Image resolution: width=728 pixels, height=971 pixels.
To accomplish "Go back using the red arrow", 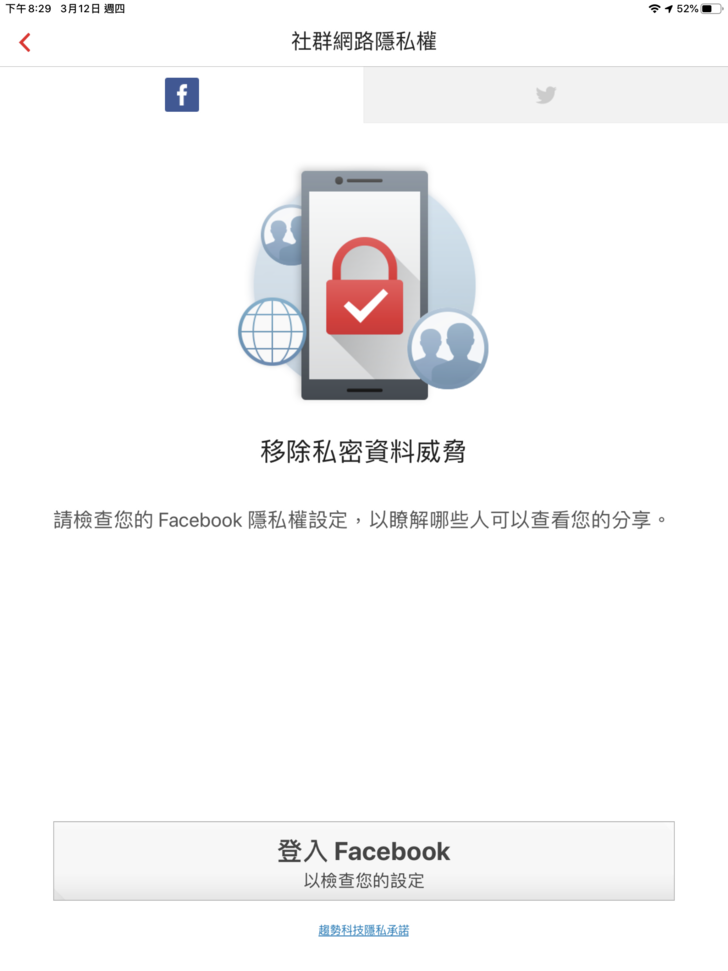I will (x=25, y=42).
